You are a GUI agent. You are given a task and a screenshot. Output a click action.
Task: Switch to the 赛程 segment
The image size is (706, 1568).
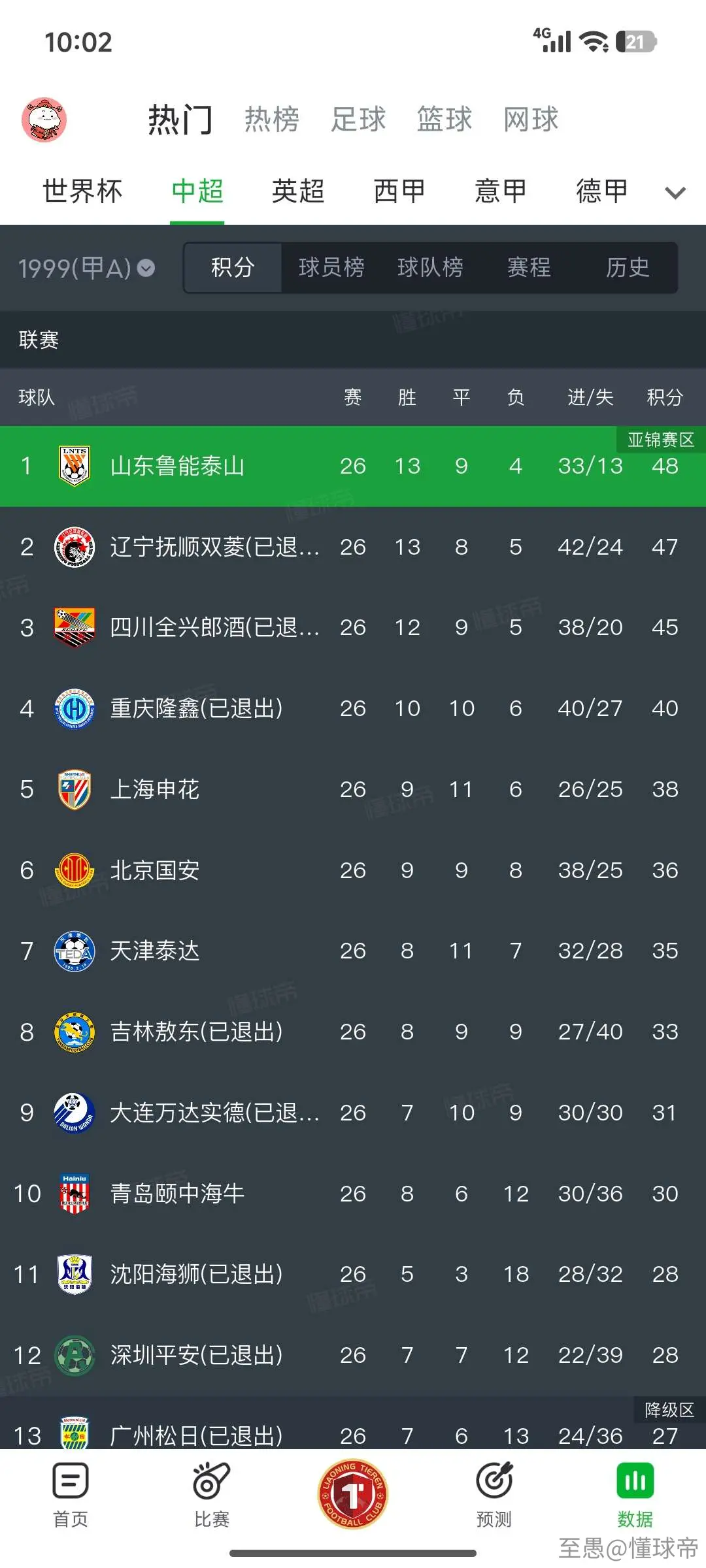point(529,267)
